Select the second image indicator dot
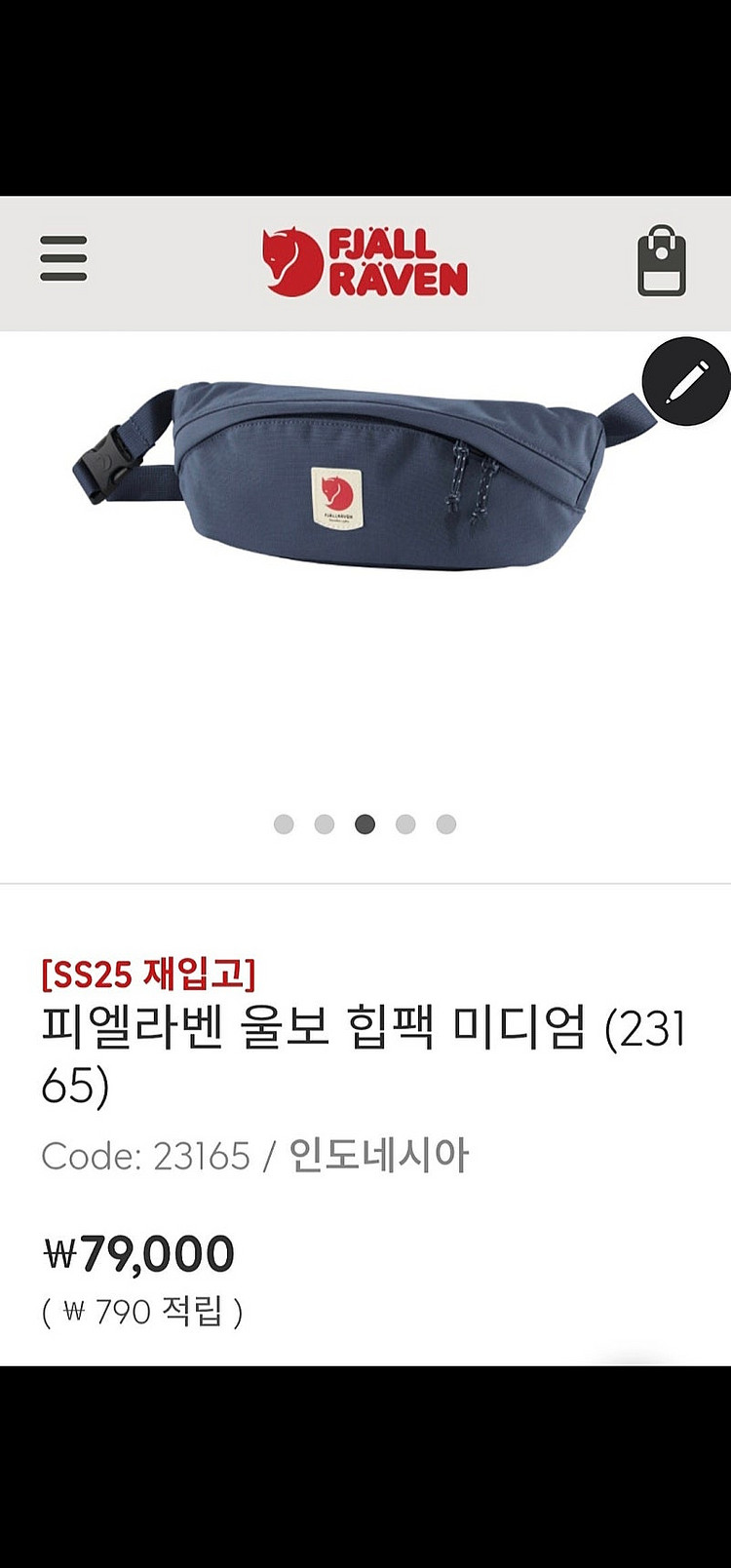 pos(325,824)
